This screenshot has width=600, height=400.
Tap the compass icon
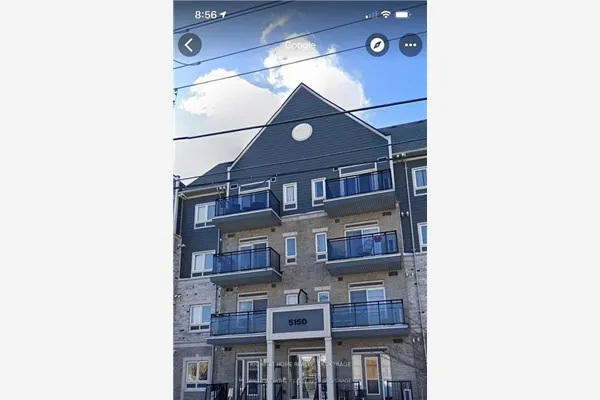pos(377,44)
